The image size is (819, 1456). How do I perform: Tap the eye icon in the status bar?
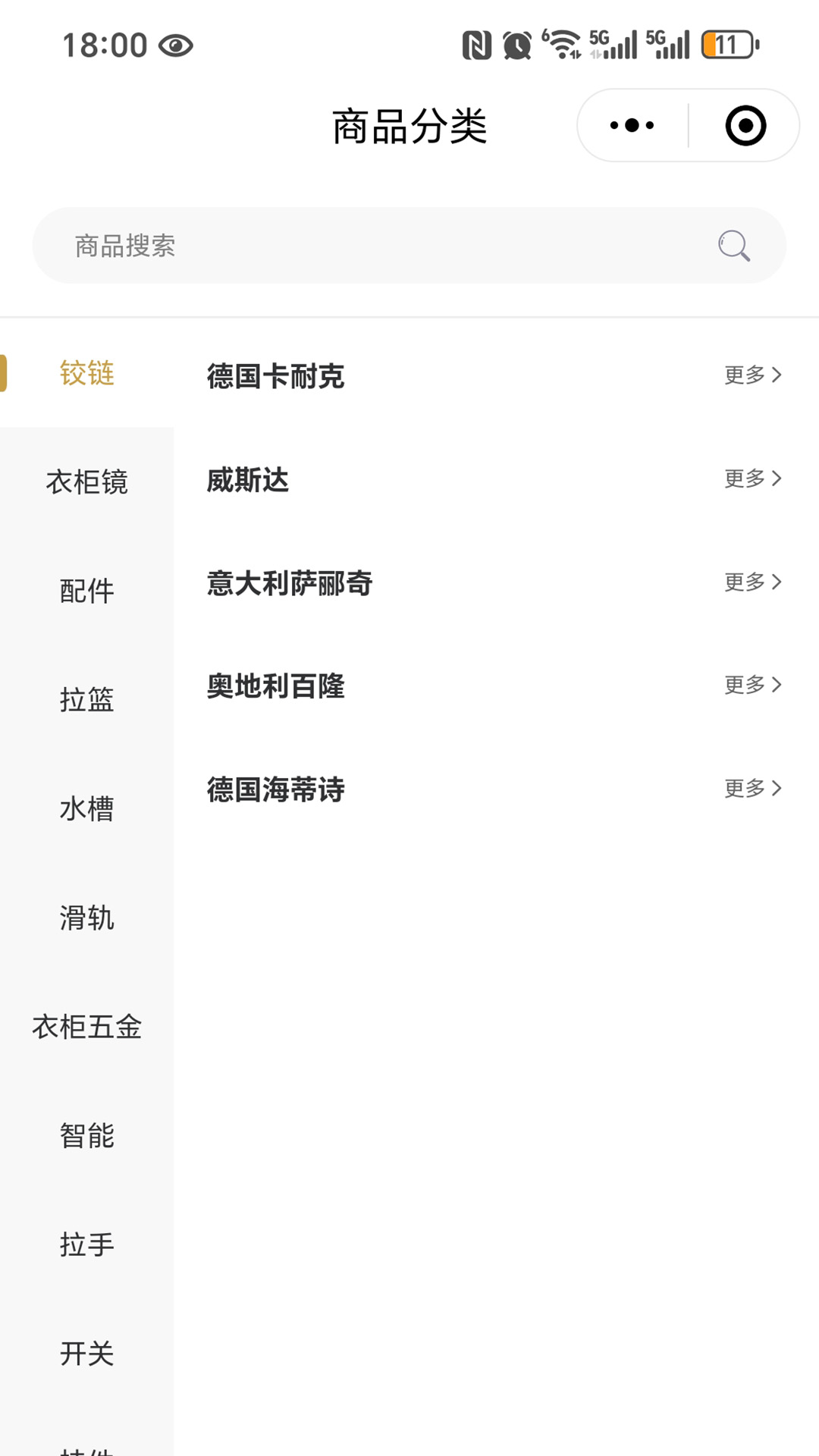pos(177,45)
